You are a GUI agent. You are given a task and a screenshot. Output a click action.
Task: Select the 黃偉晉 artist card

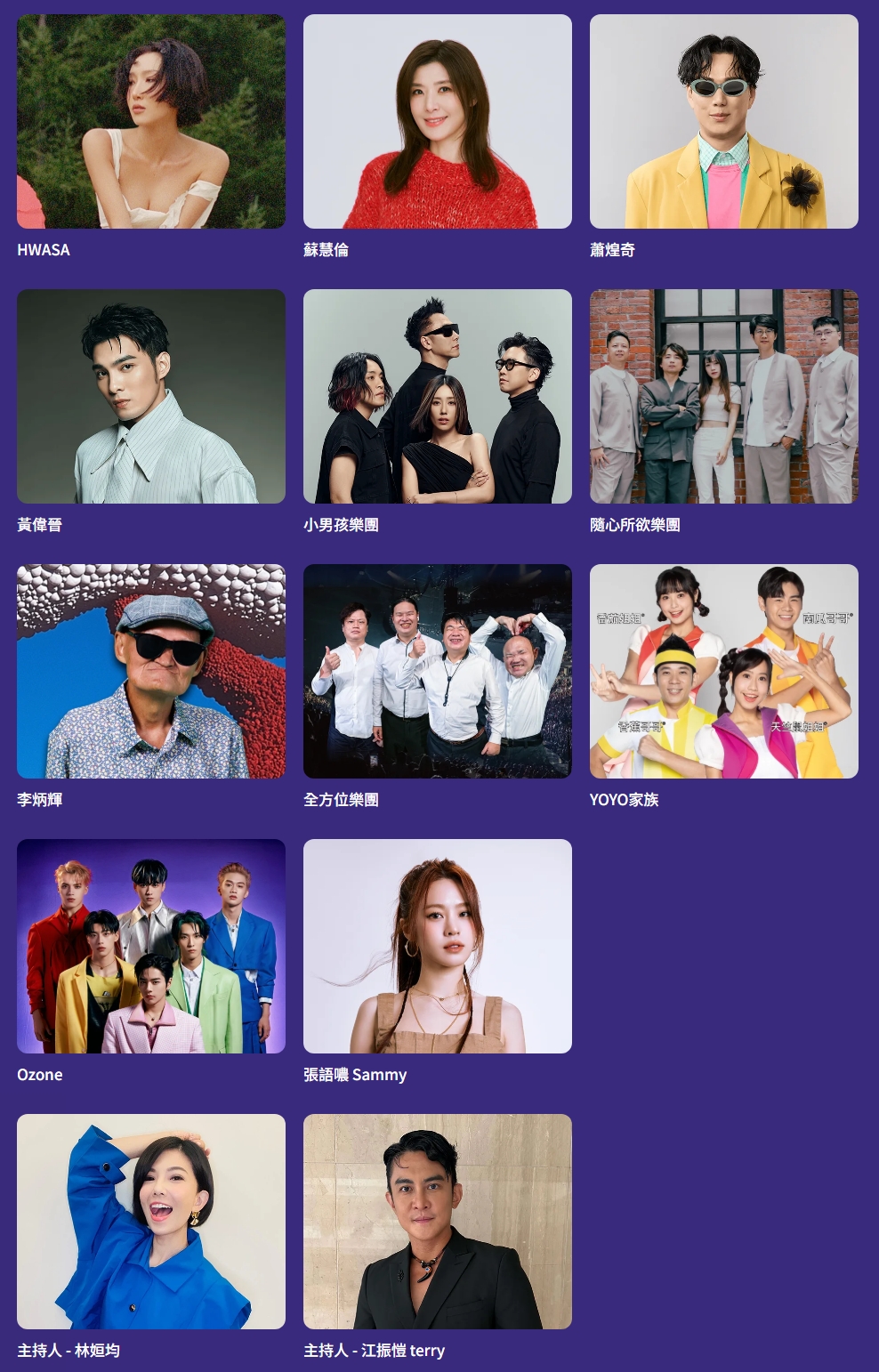point(151,397)
